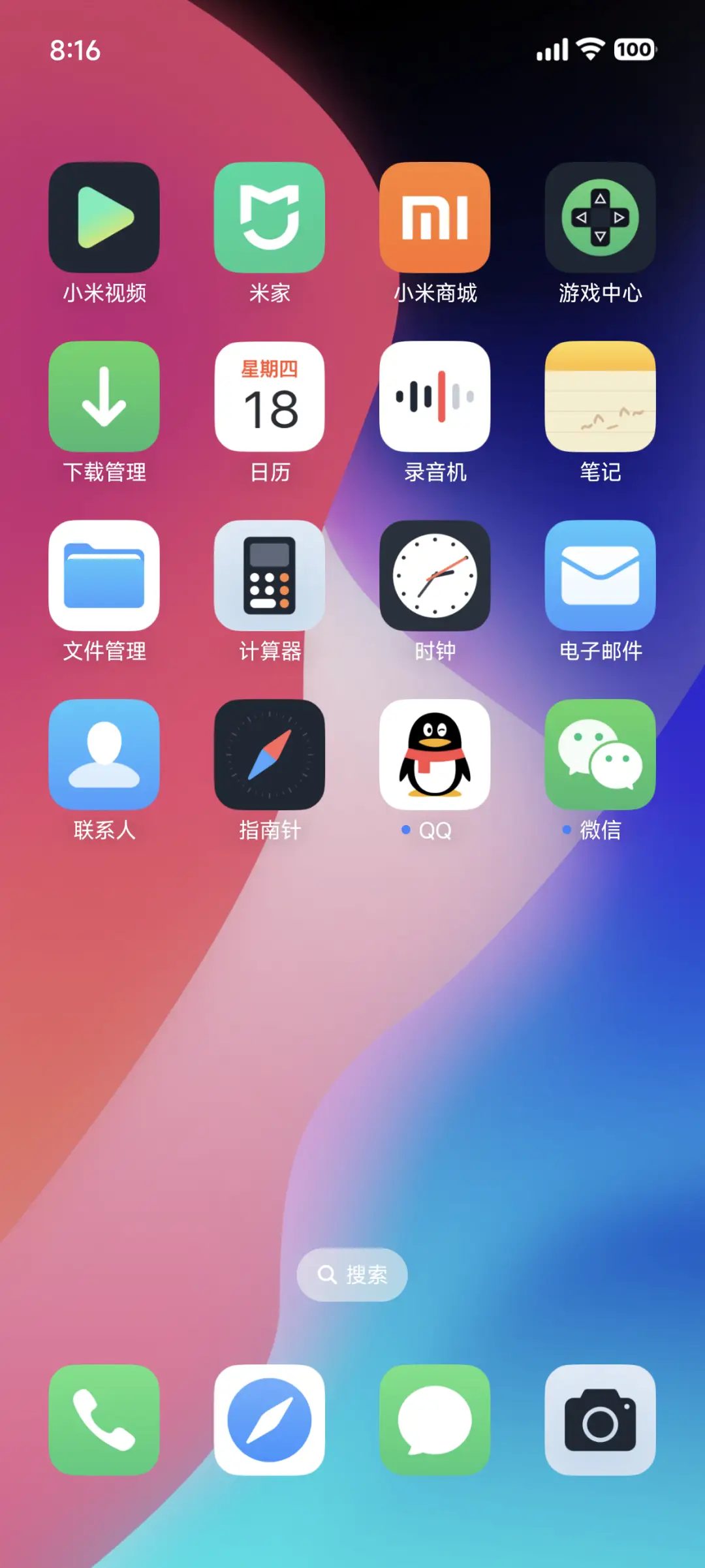Image resolution: width=705 pixels, height=1568 pixels.
Task: Open 微信 WeChat messenger
Action: 600,755
